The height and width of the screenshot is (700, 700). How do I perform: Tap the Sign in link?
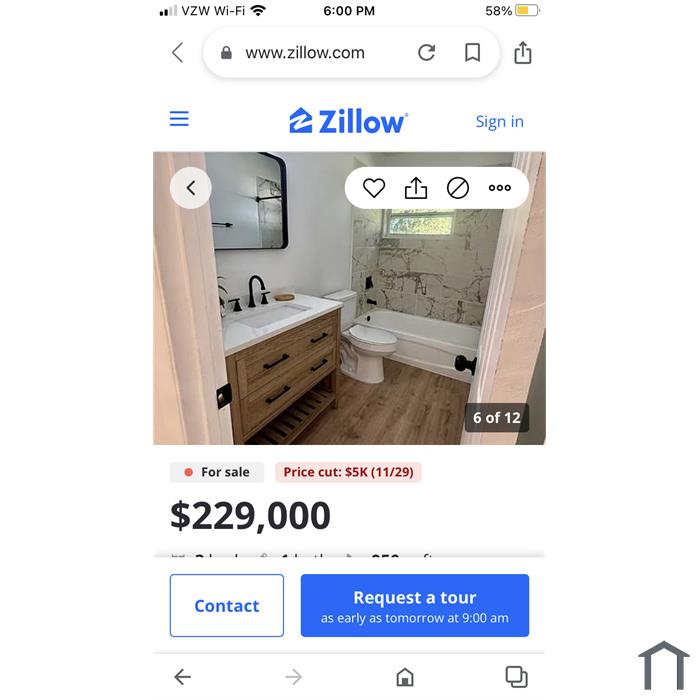(499, 121)
